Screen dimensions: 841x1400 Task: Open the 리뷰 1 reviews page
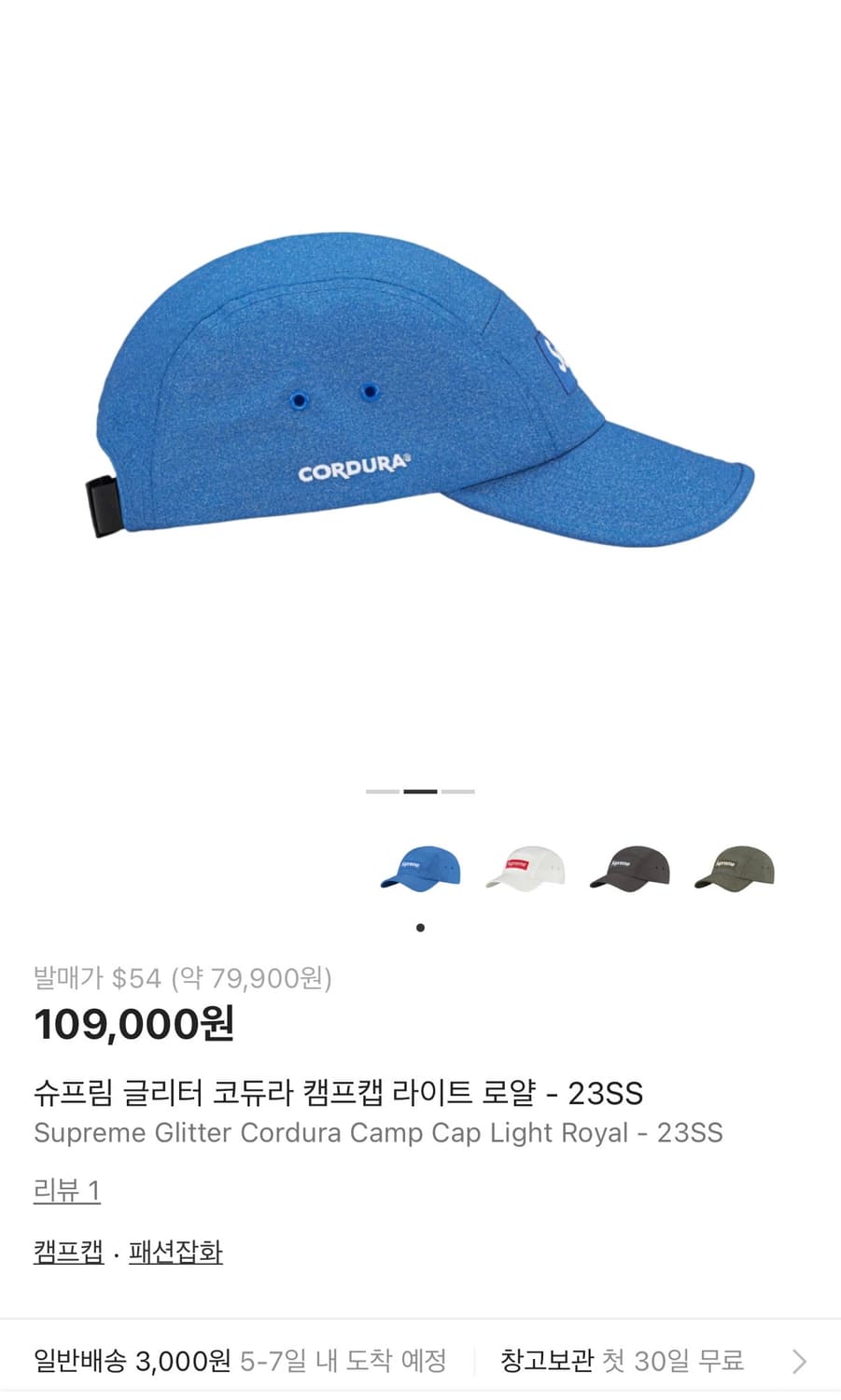pos(66,1190)
